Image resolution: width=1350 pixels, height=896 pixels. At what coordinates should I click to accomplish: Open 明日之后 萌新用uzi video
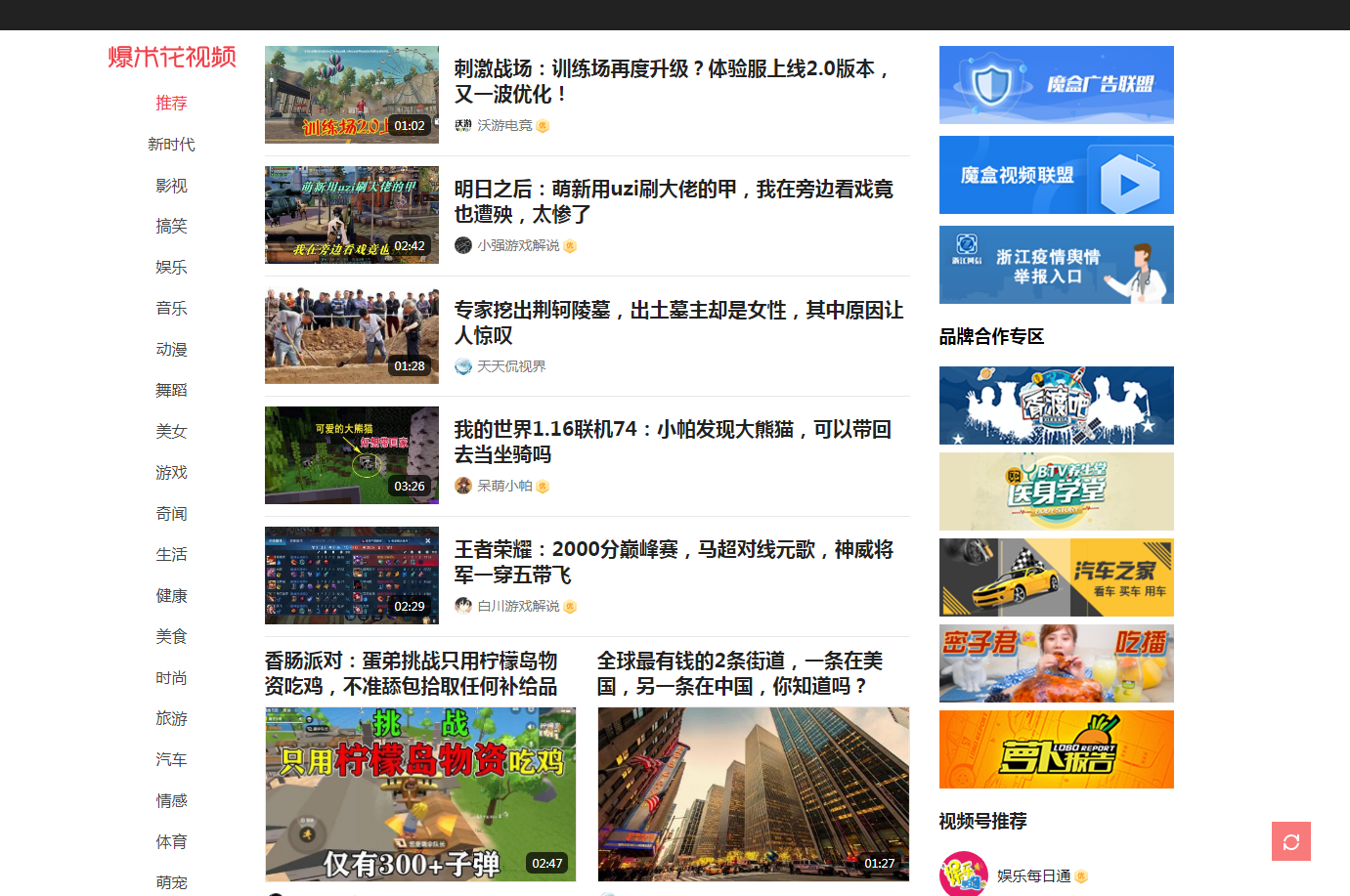point(673,201)
